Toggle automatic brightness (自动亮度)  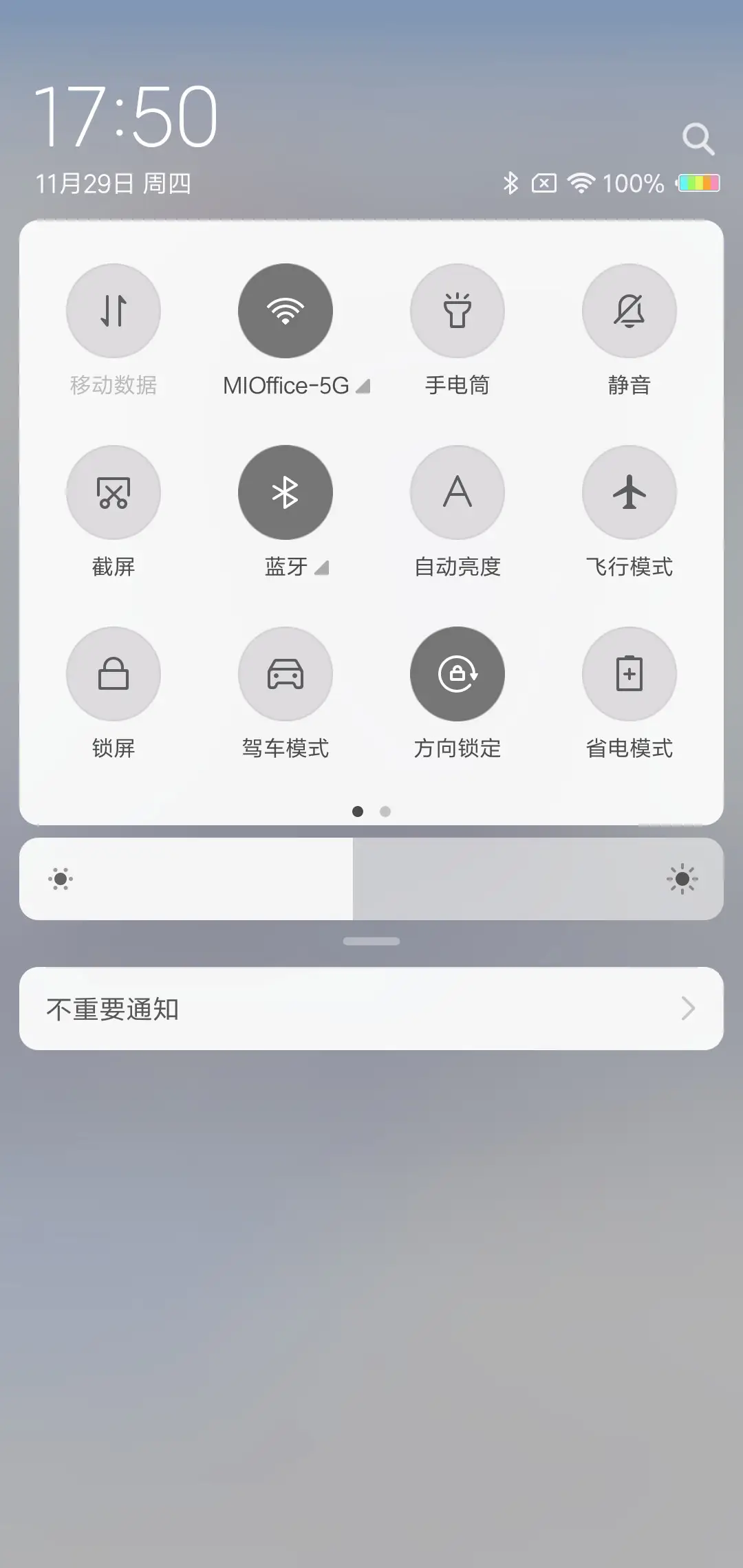tap(457, 492)
